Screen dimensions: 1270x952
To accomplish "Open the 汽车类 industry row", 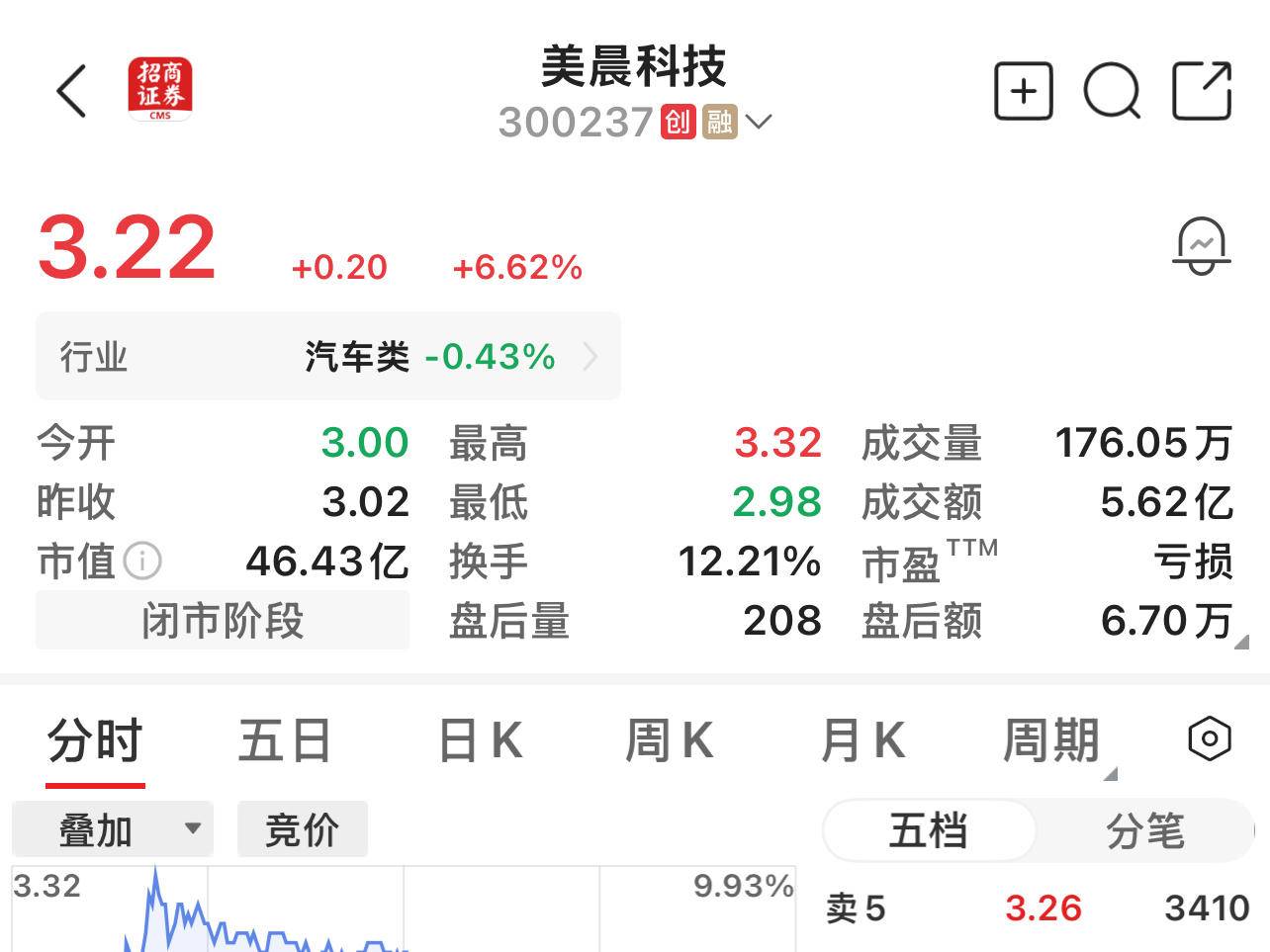I will tap(328, 357).
